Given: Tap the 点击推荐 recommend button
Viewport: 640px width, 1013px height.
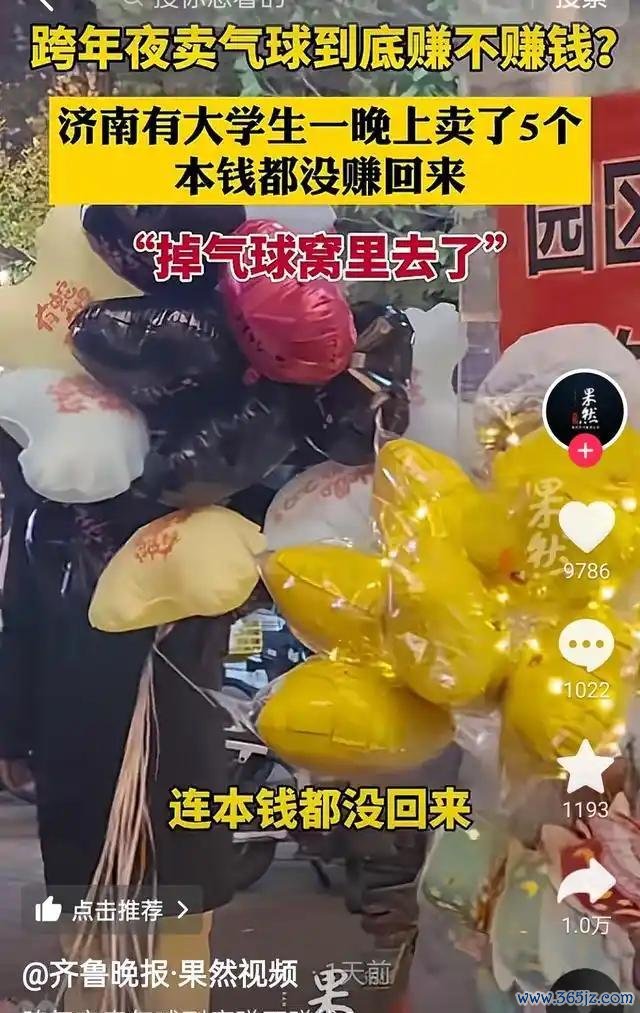Looking at the screenshot, I should (x=112, y=909).
